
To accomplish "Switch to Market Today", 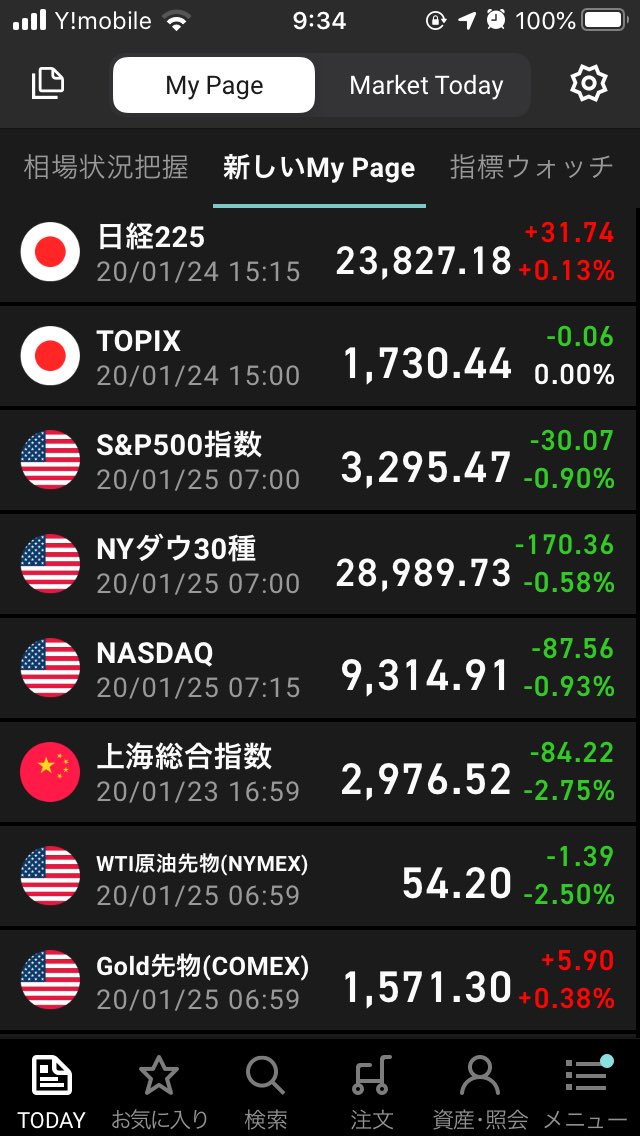I will [426, 85].
